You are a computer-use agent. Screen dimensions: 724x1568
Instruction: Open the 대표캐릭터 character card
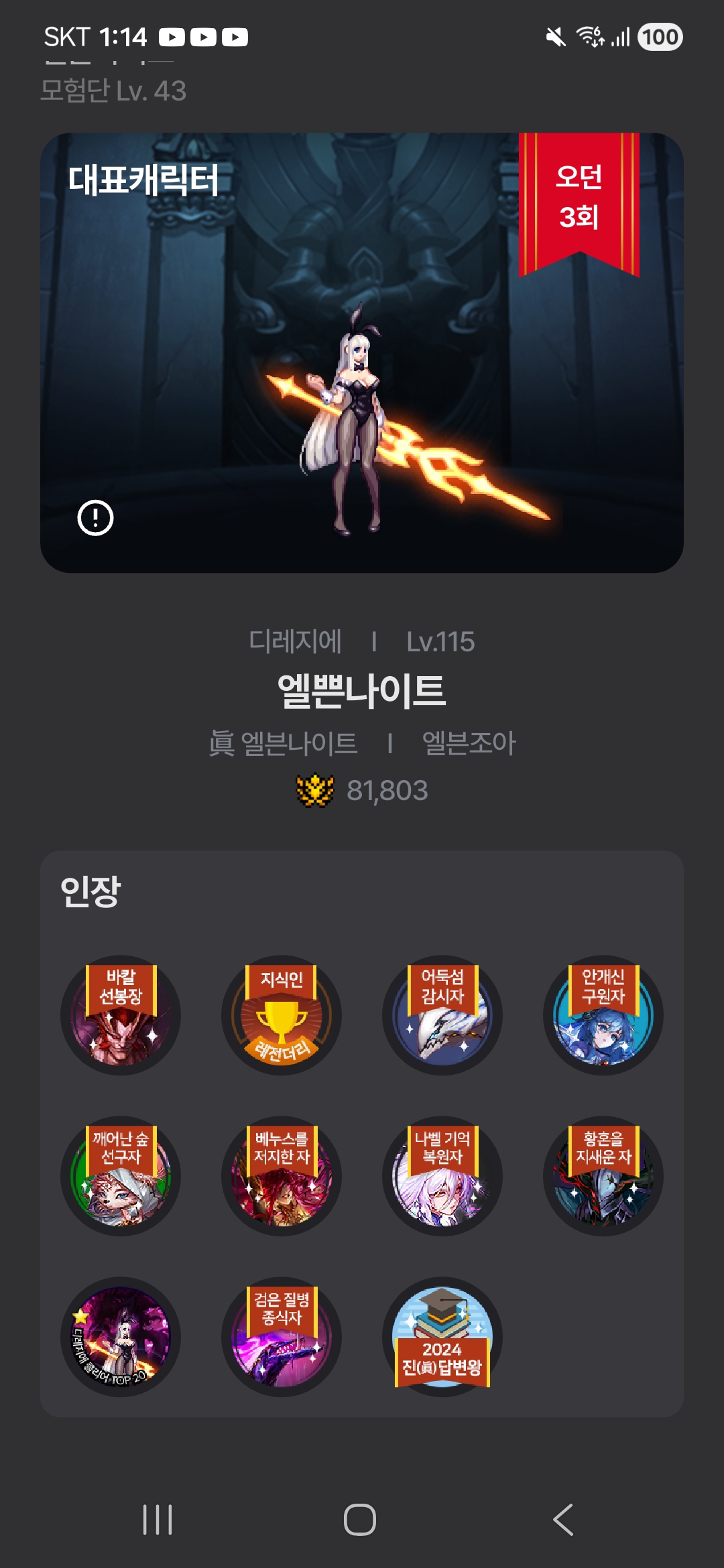click(362, 352)
